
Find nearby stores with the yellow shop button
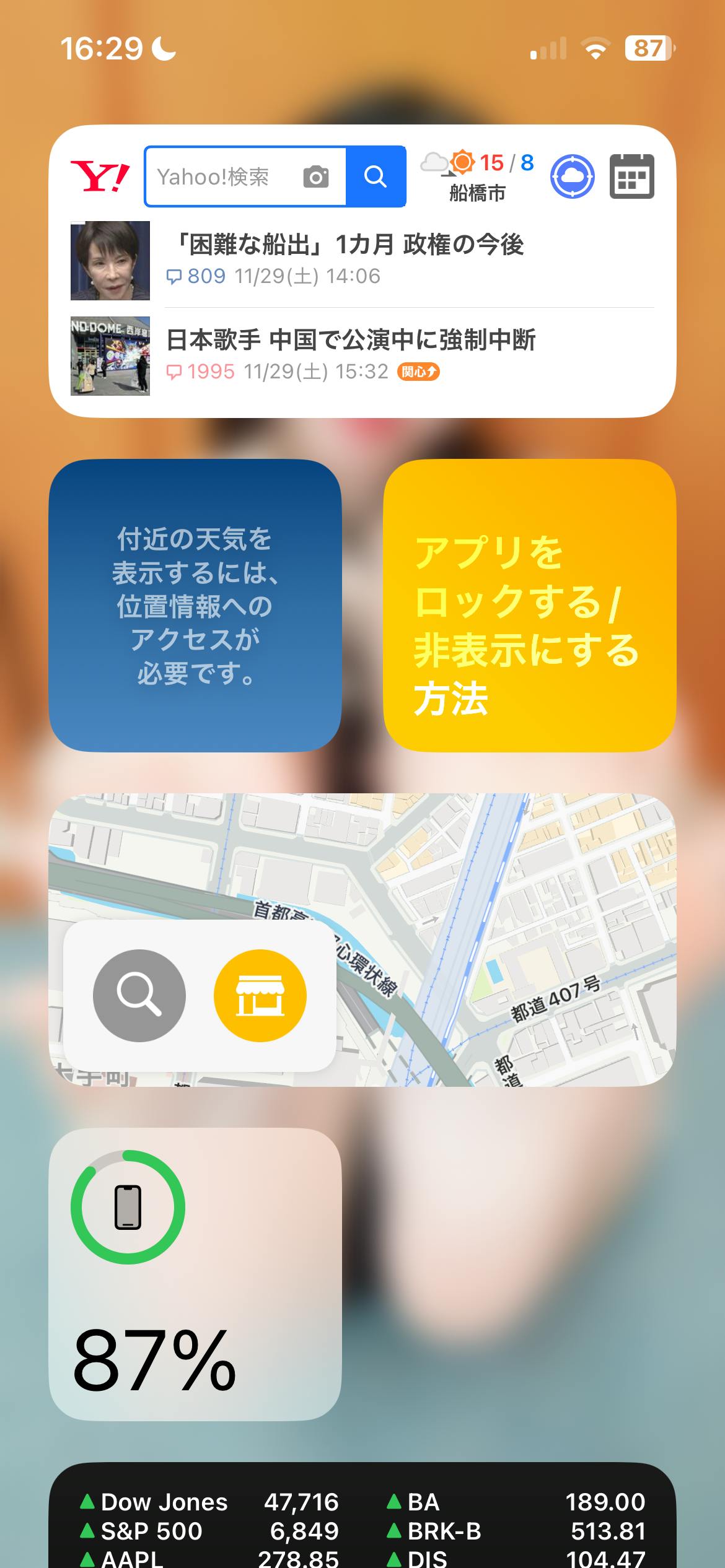260,995
